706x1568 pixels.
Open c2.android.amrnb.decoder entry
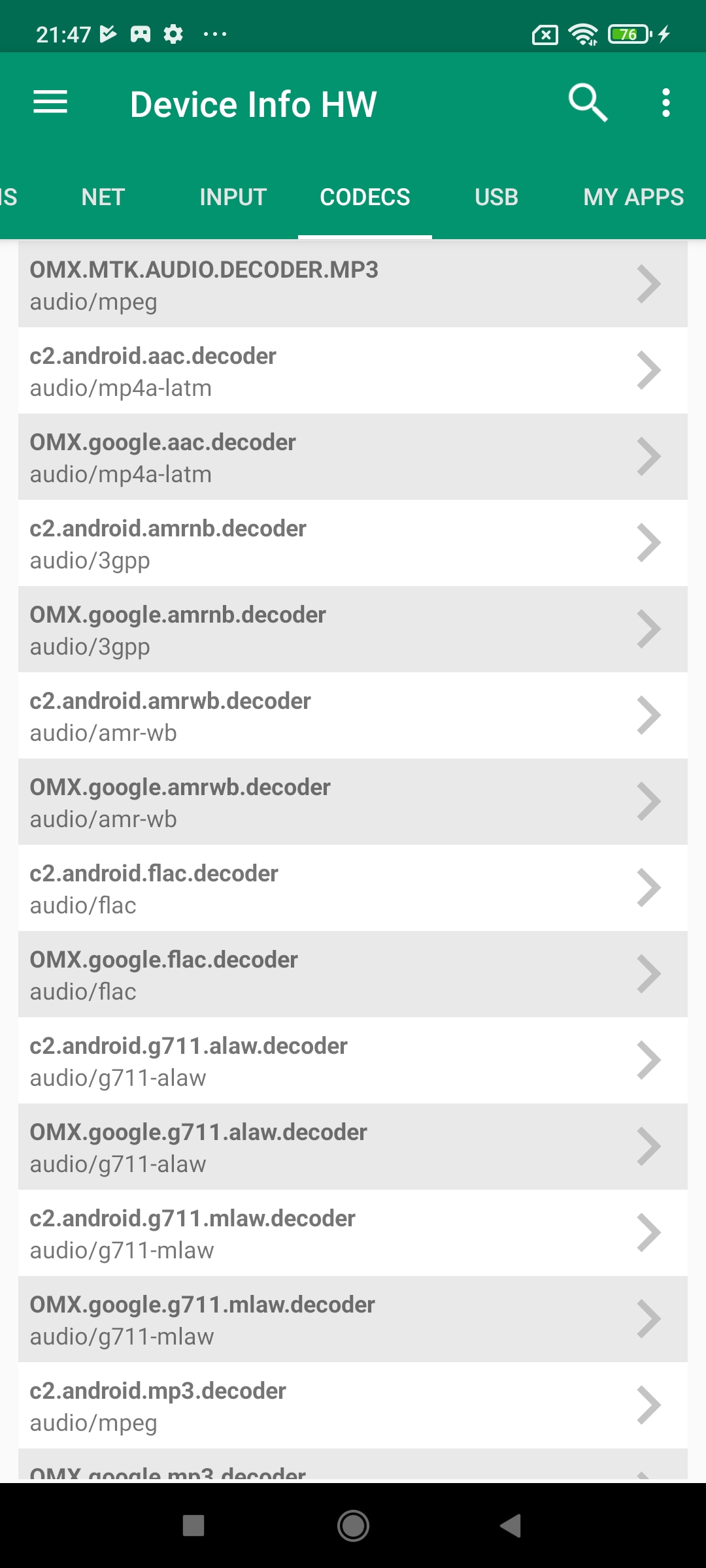click(353, 544)
